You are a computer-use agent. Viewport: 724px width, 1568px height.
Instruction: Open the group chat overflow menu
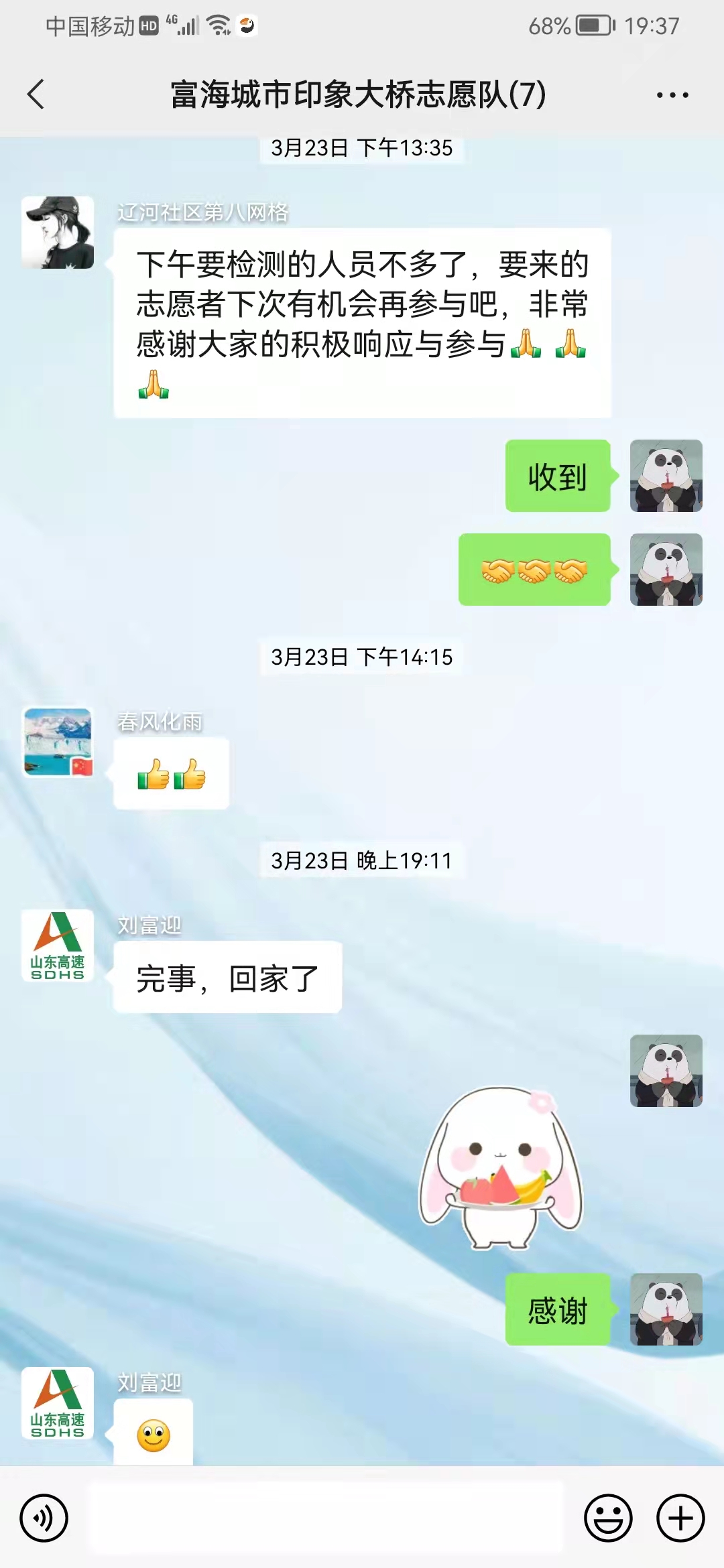coord(672,95)
